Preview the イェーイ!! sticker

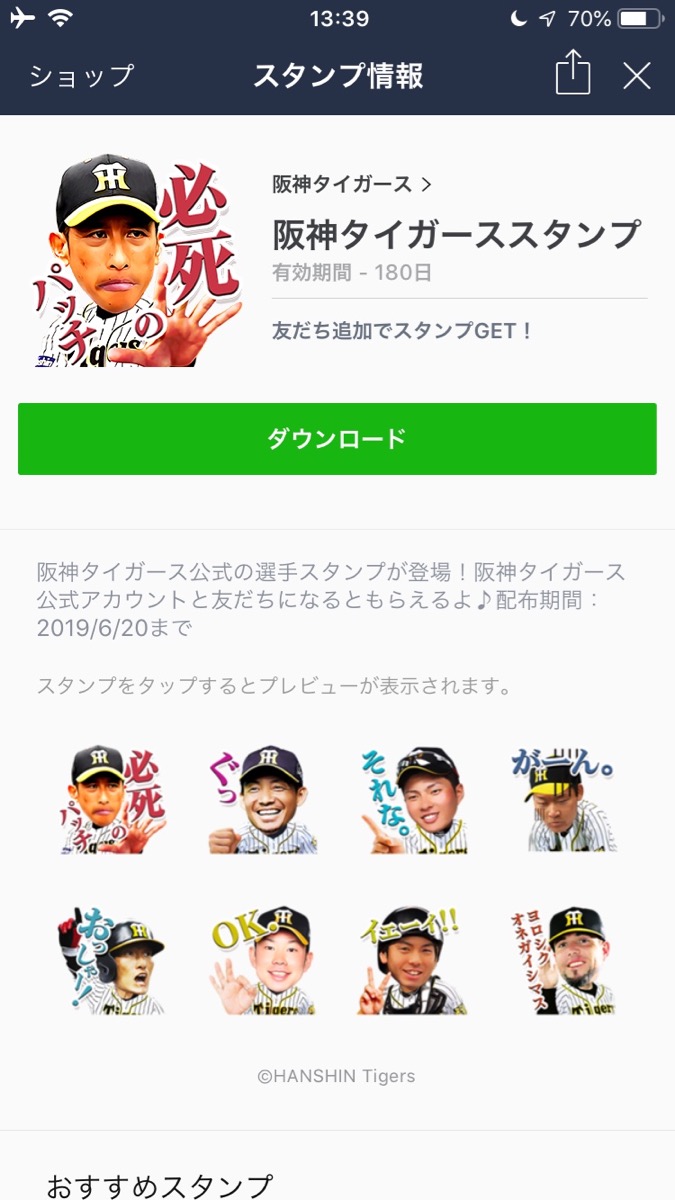tap(412, 960)
